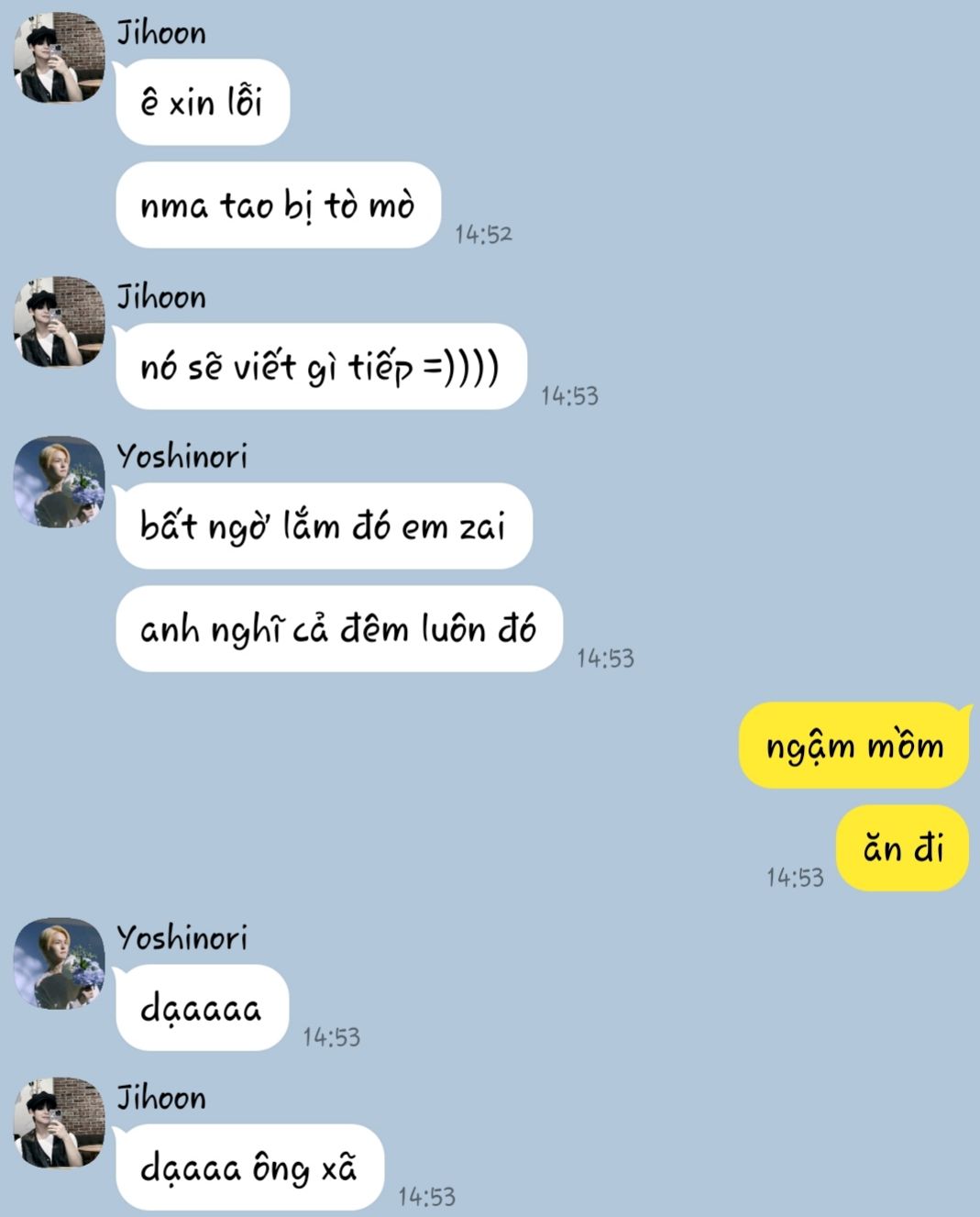The height and width of the screenshot is (1217, 980).
Task: Open Jihoon's avatar beside "ê xin lỗi"
Action: tap(59, 57)
